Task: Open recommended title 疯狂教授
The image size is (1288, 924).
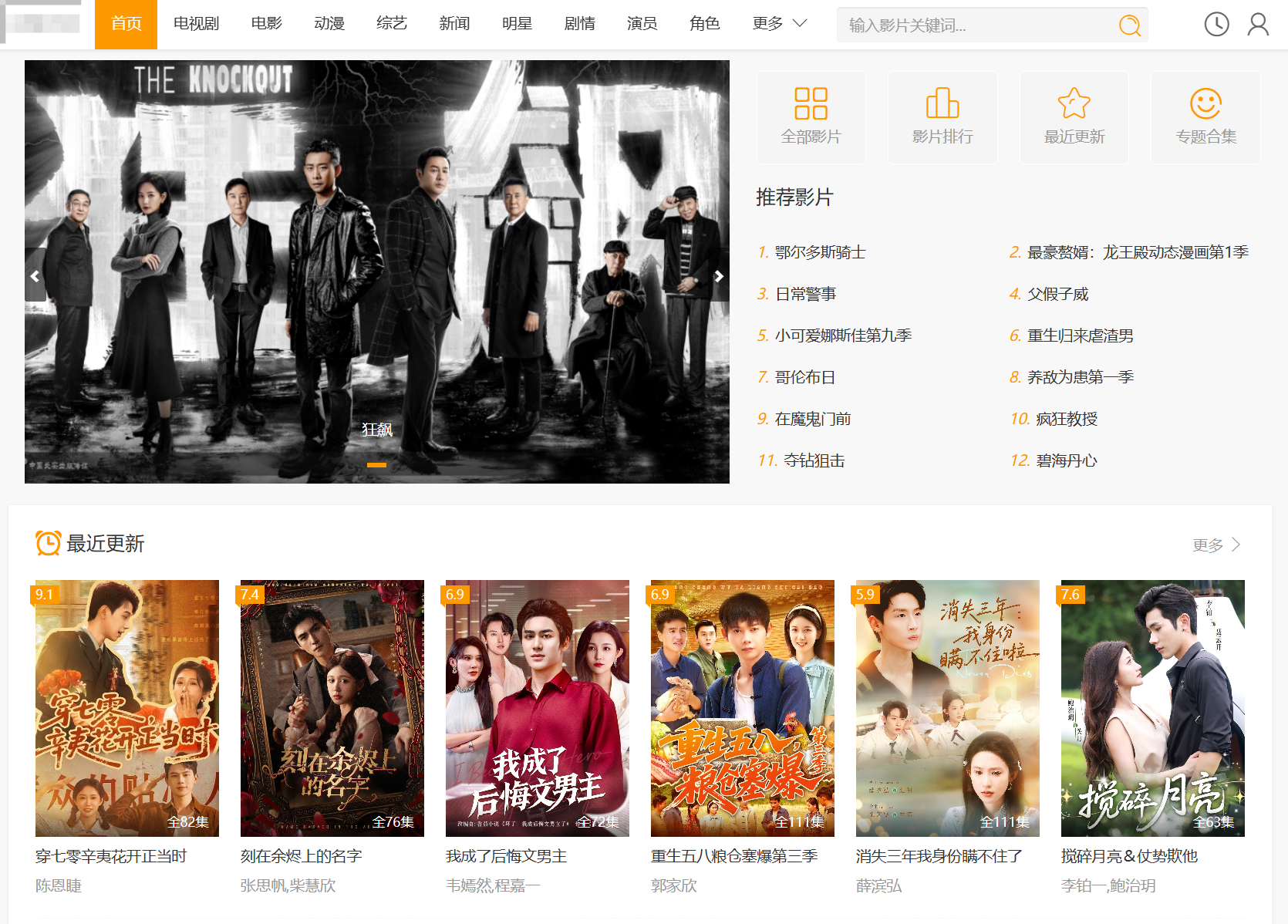Action: coord(1066,419)
